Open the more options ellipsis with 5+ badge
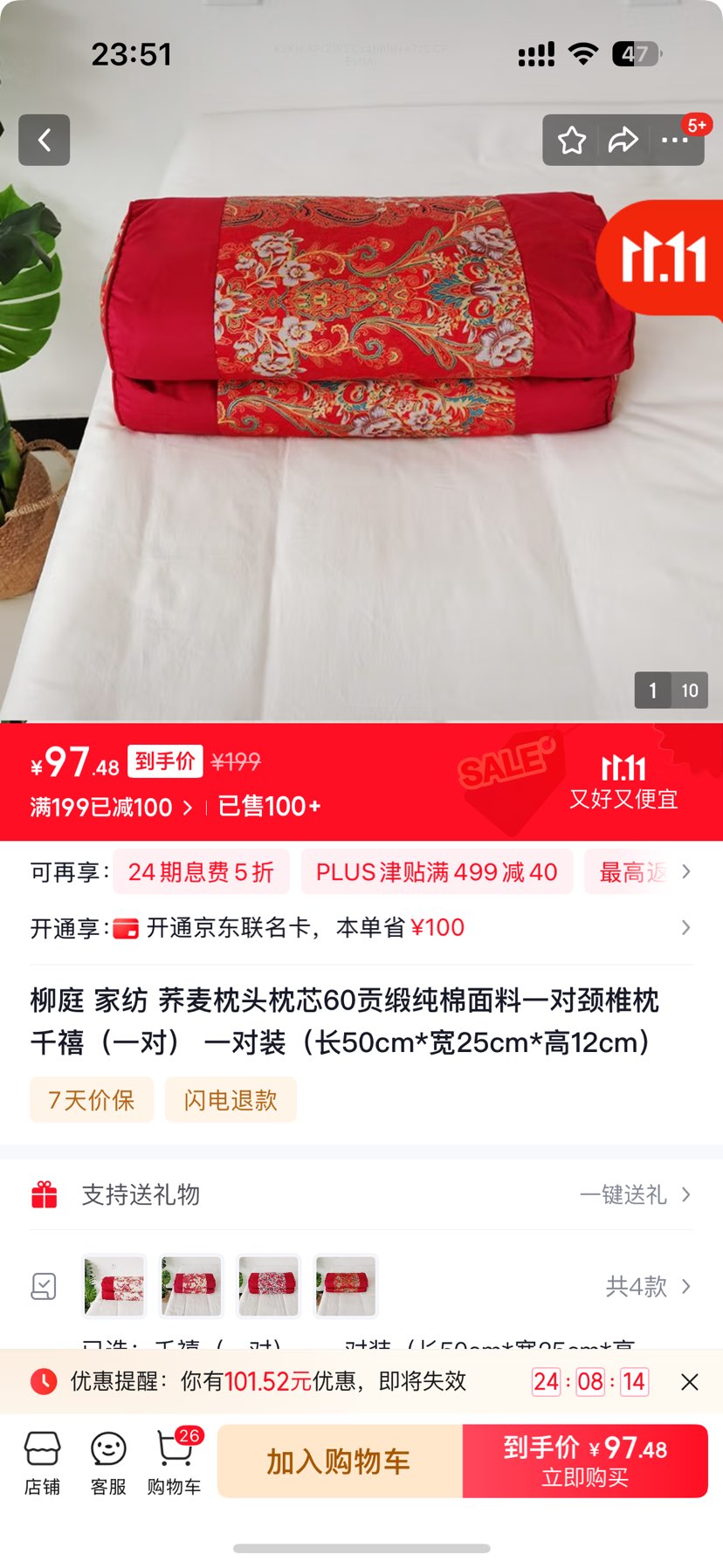This screenshot has width=723, height=1568. pos(677,140)
